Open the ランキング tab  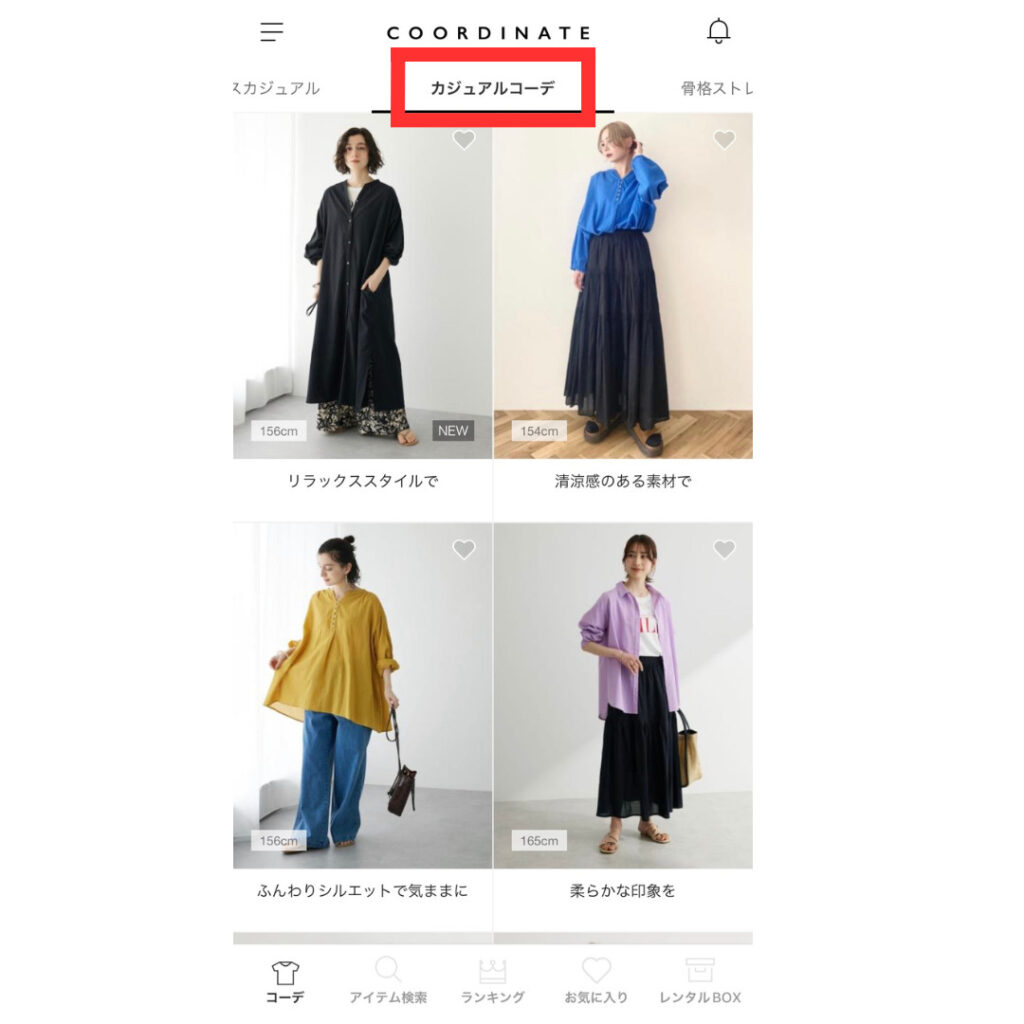492,981
